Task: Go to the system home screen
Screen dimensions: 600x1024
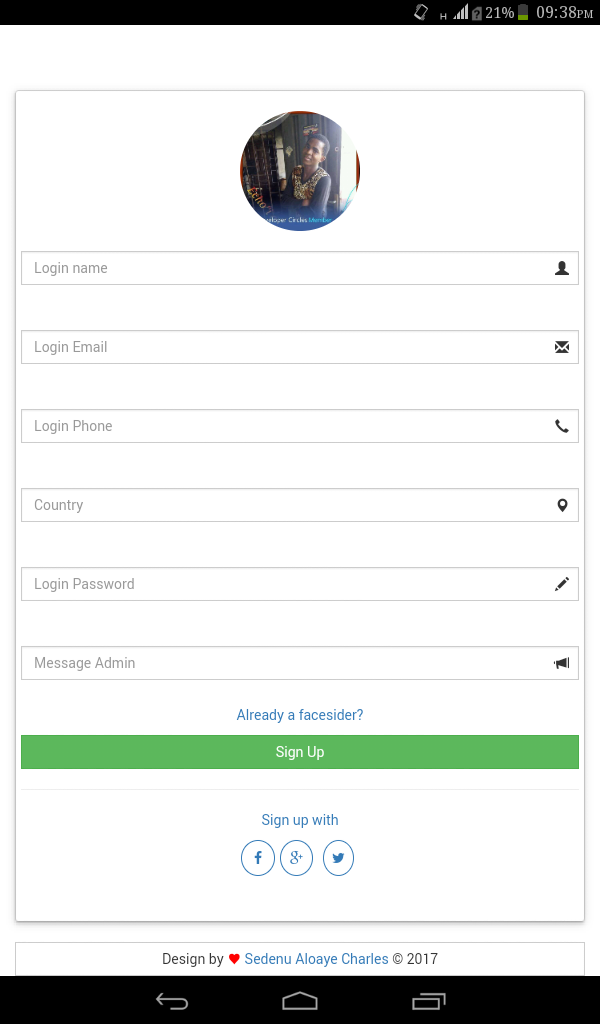Action: click(x=300, y=1000)
